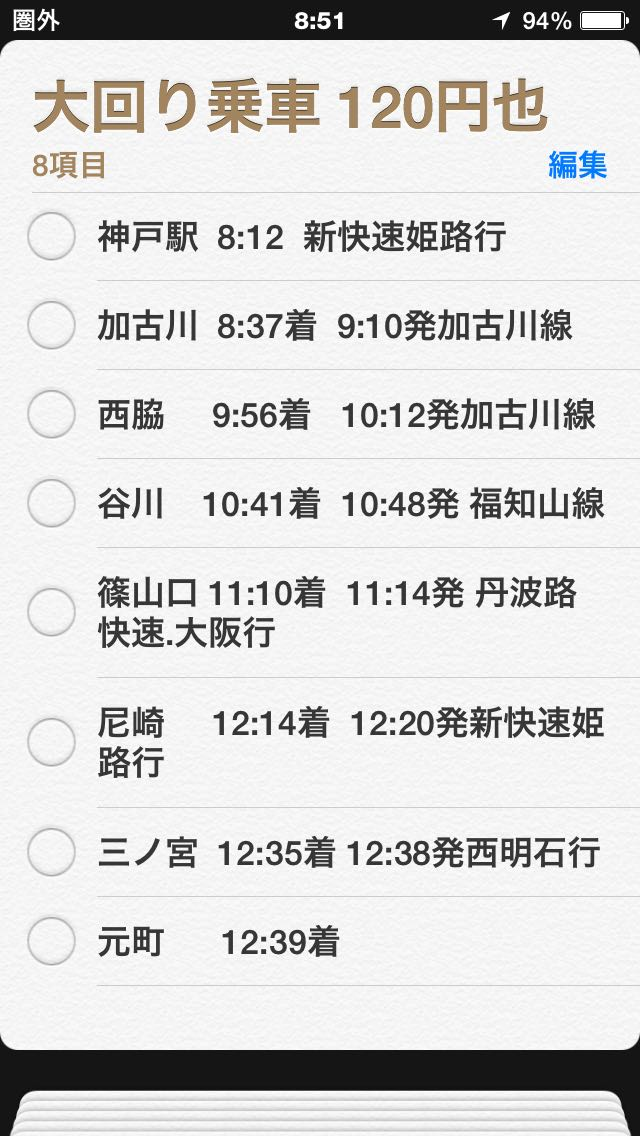
Task: Tap 編集 to edit the list
Action: [x=577, y=165]
